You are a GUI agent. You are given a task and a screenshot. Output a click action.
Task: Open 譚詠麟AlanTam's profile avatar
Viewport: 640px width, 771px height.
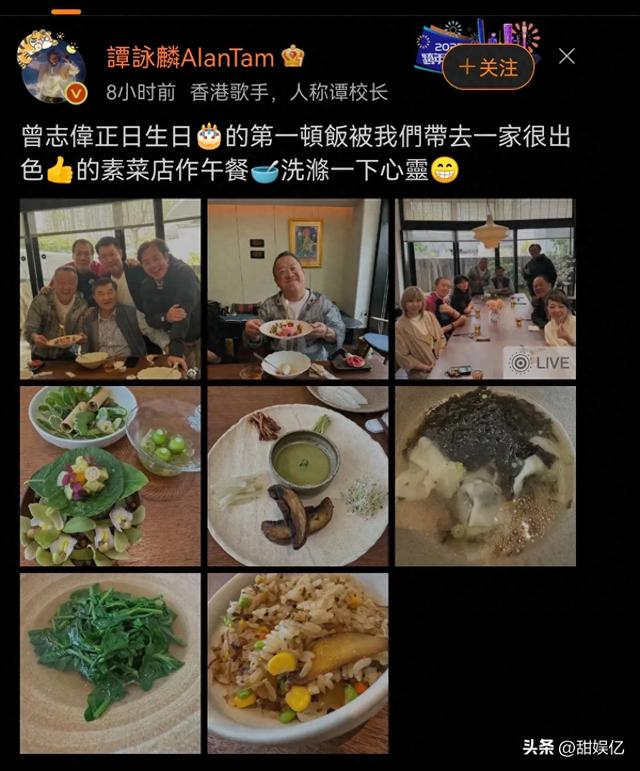(x=51, y=68)
